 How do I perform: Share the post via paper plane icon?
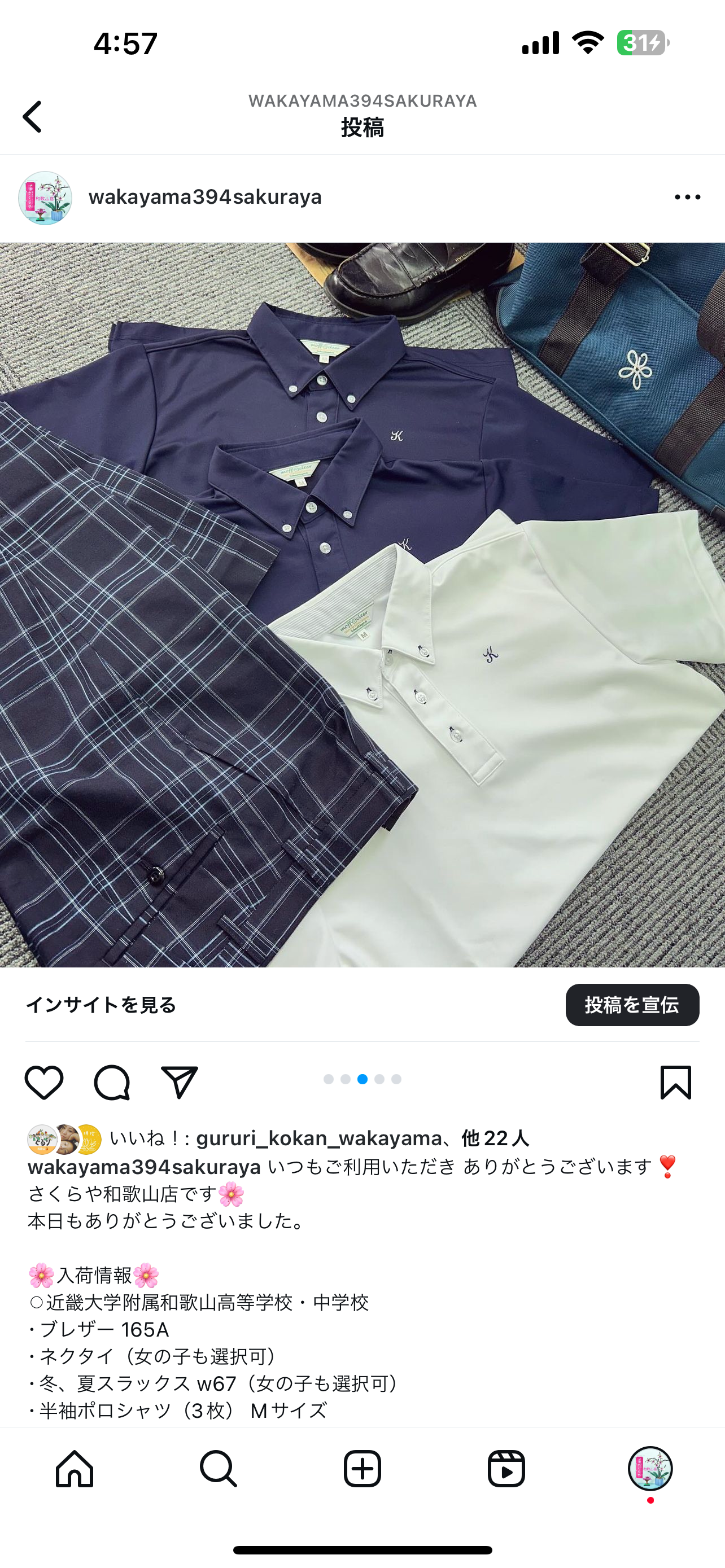[180, 1082]
